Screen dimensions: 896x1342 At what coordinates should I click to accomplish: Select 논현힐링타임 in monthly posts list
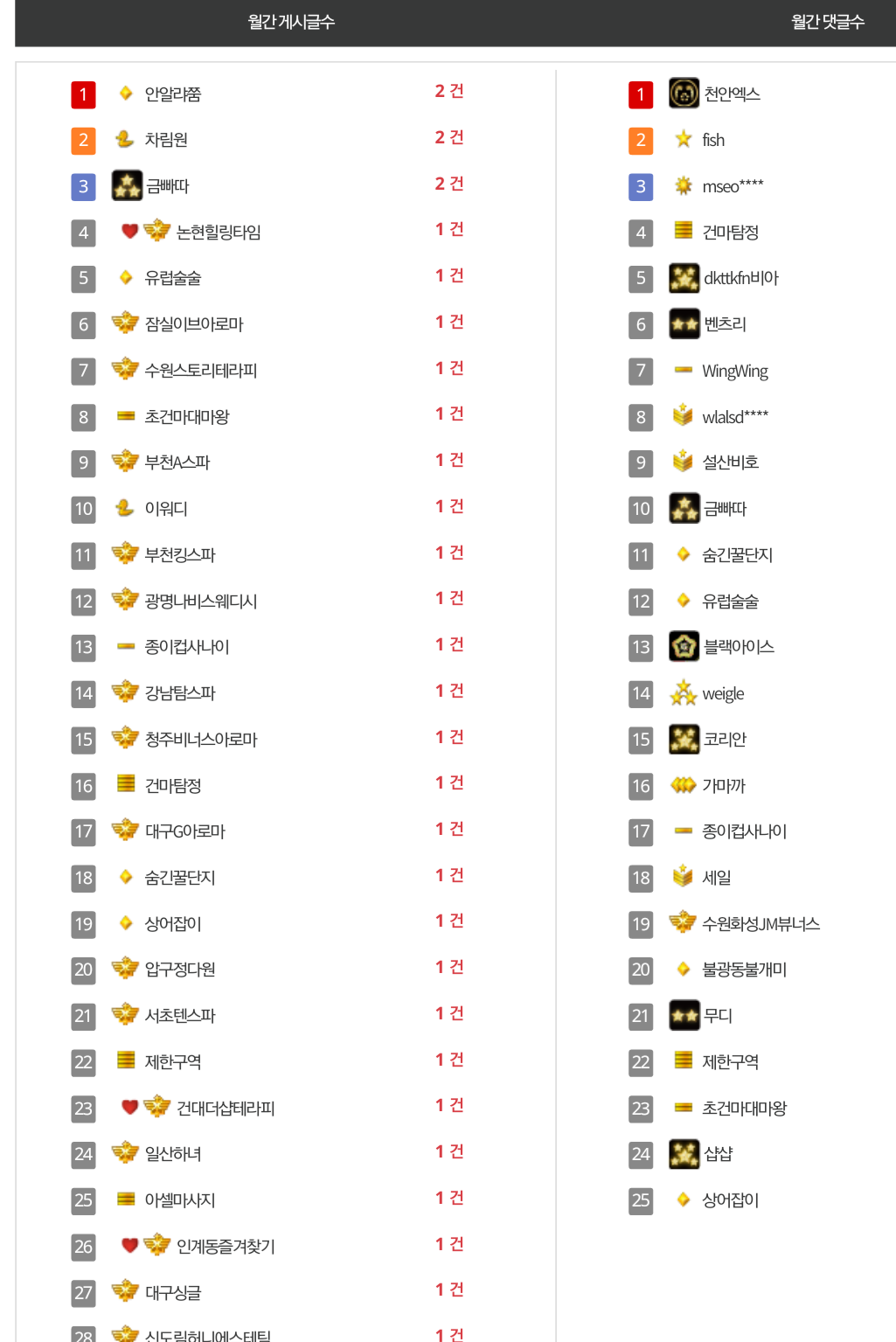click(218, 233)
